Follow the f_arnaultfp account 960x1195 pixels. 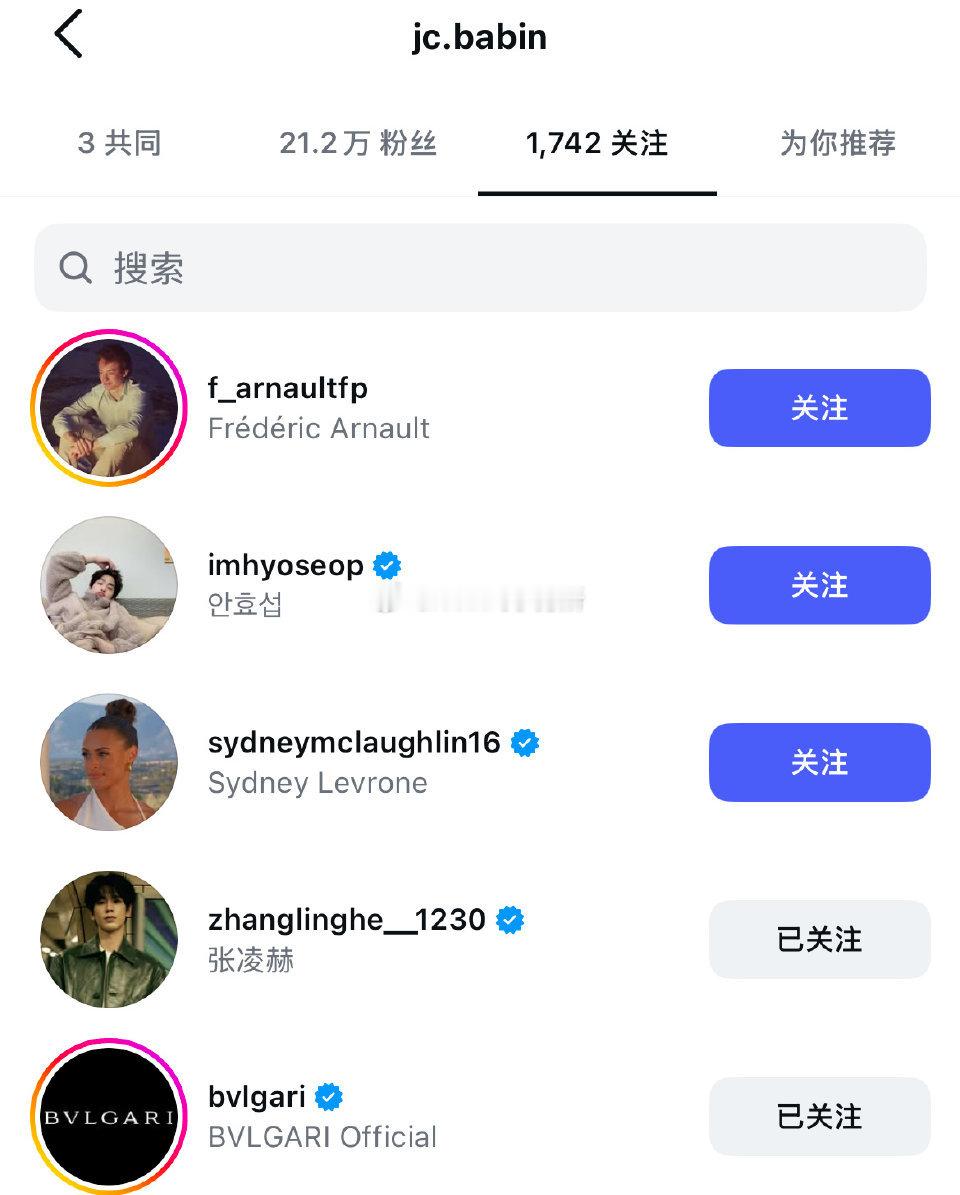[819, 407]
